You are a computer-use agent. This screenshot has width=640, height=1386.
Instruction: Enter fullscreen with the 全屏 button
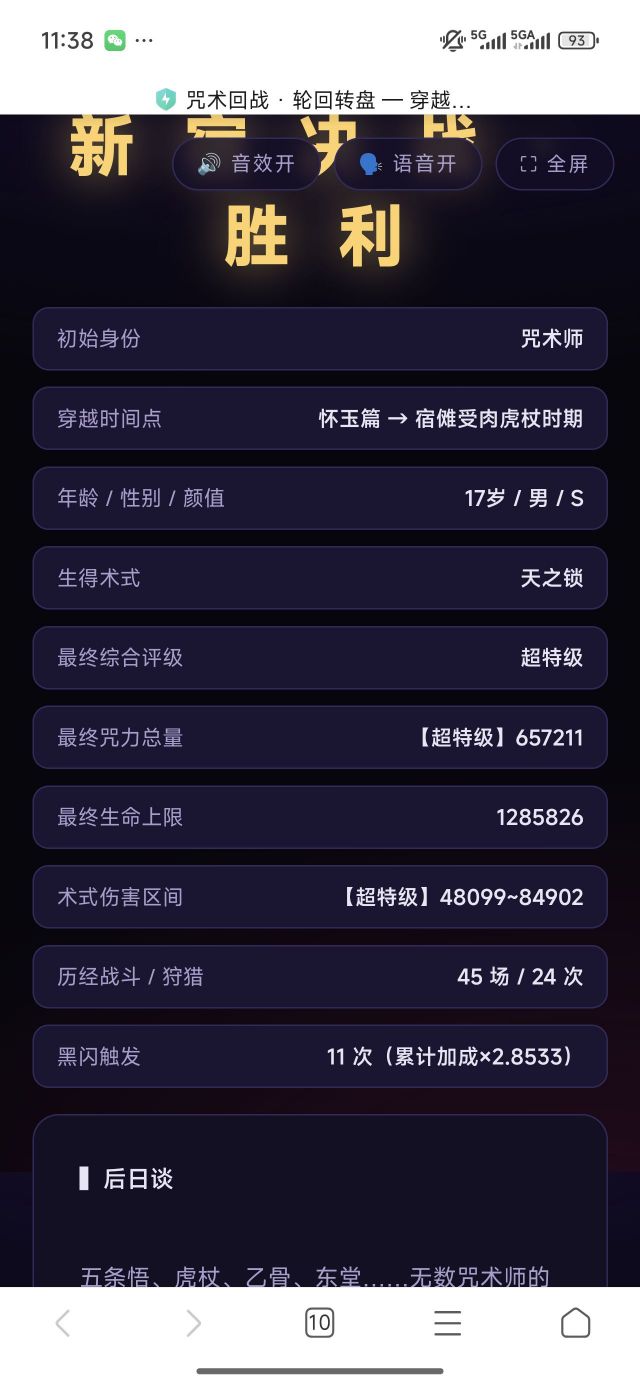(554, 164)
